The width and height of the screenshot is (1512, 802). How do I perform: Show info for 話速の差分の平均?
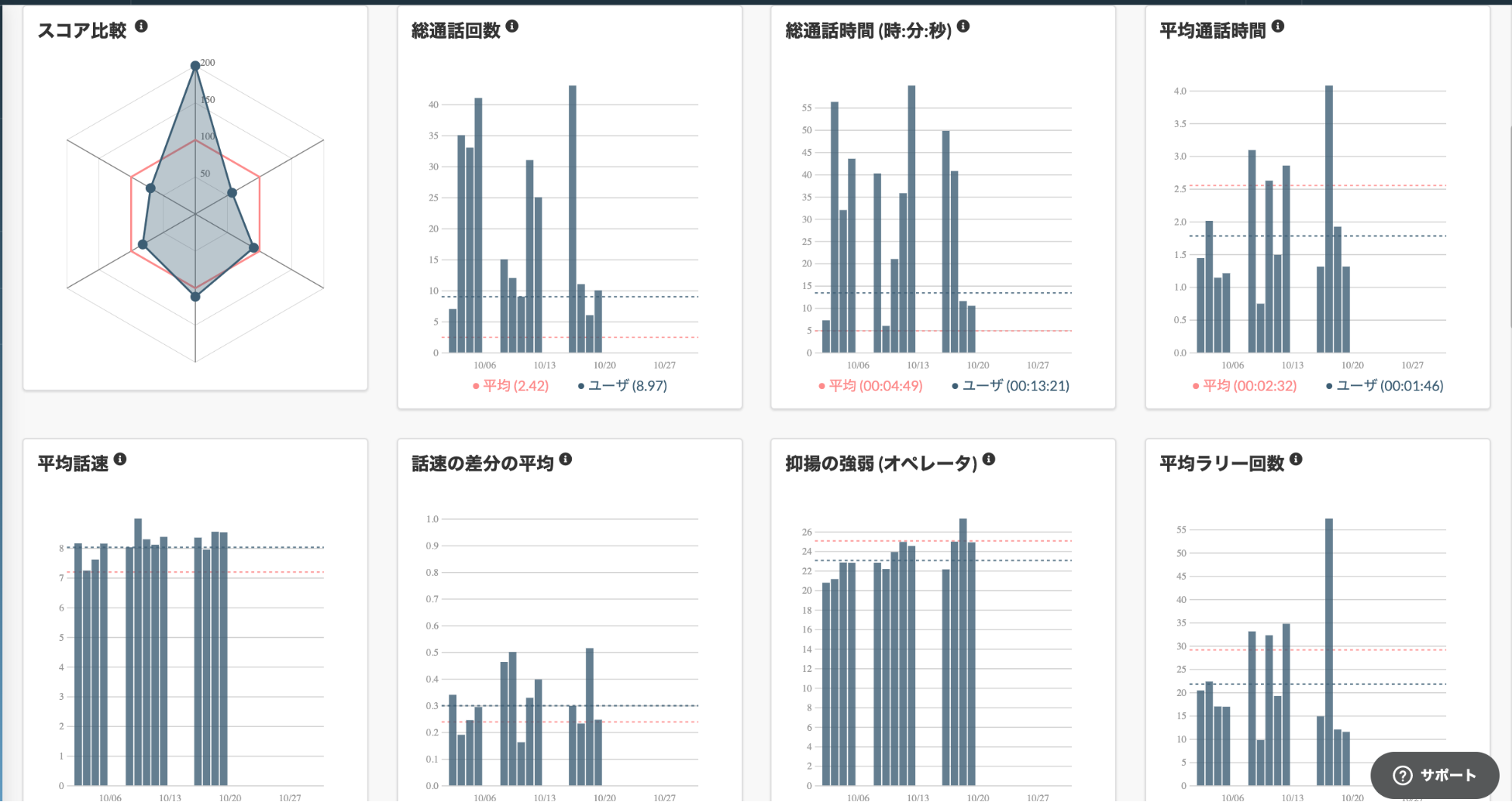(x=566, y=459)
